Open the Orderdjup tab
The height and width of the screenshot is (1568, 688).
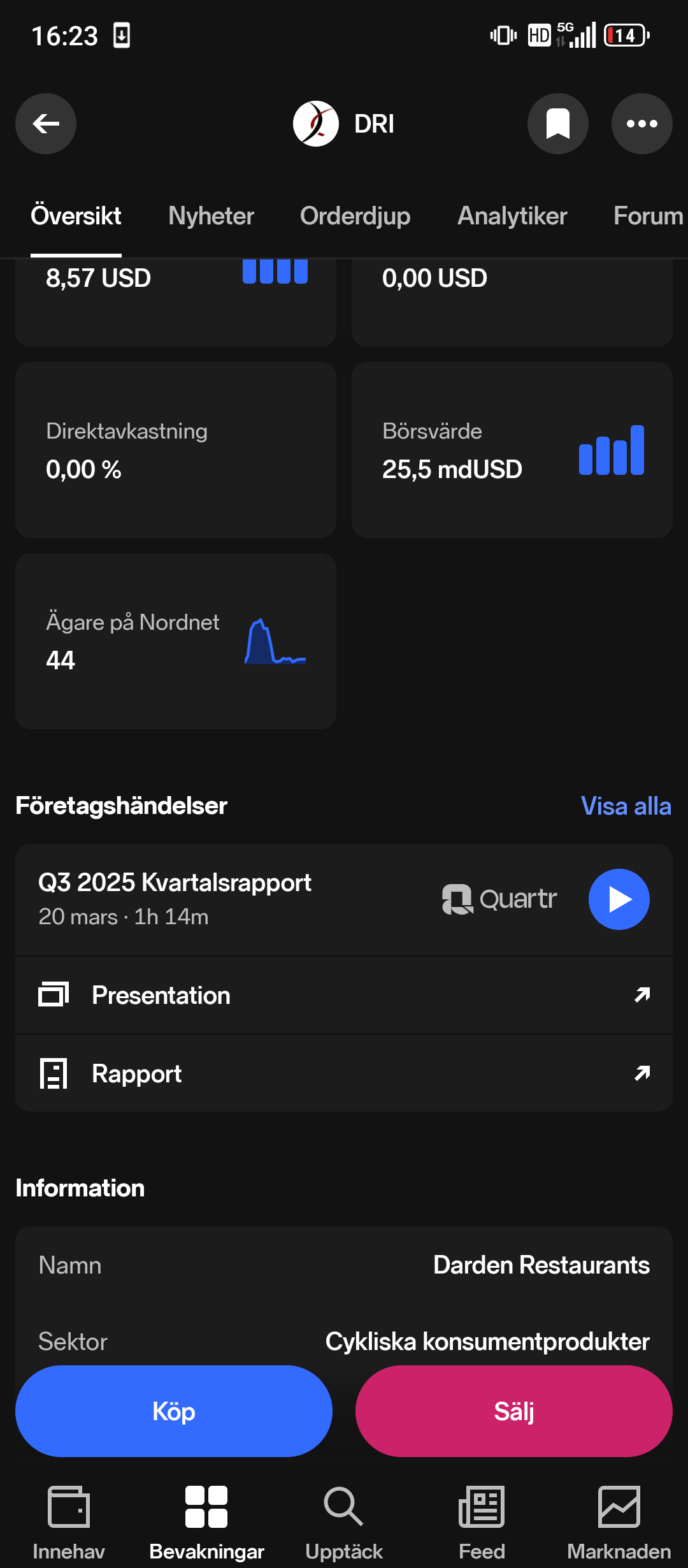tap(355, 216)
